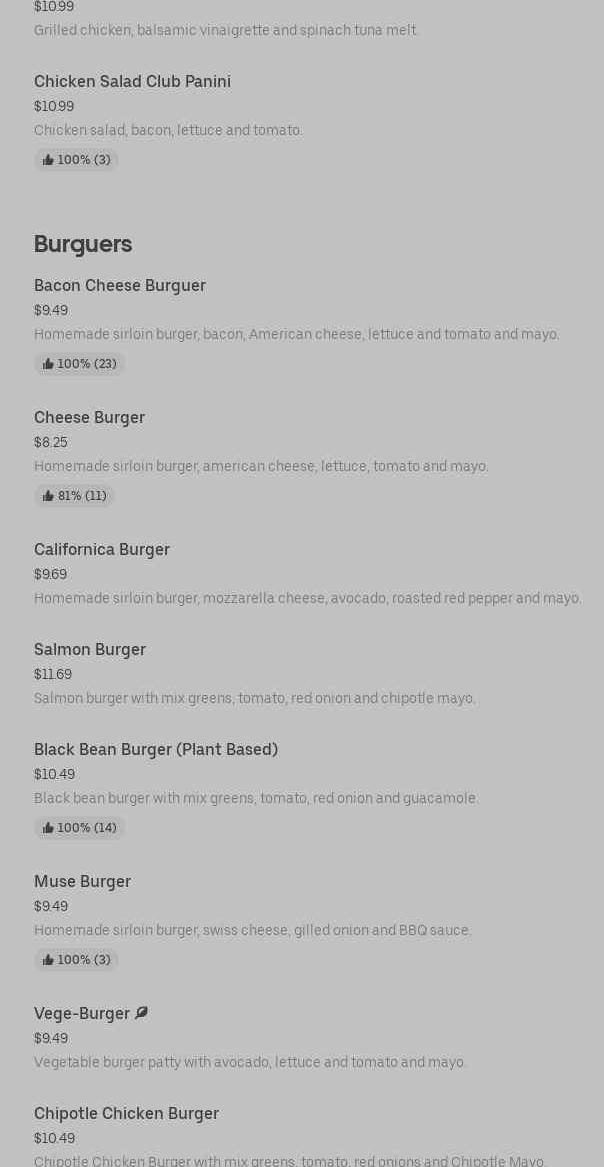View the Salmon Burger details
Viewport: 604px width, 1167px height.
(90, 650)
